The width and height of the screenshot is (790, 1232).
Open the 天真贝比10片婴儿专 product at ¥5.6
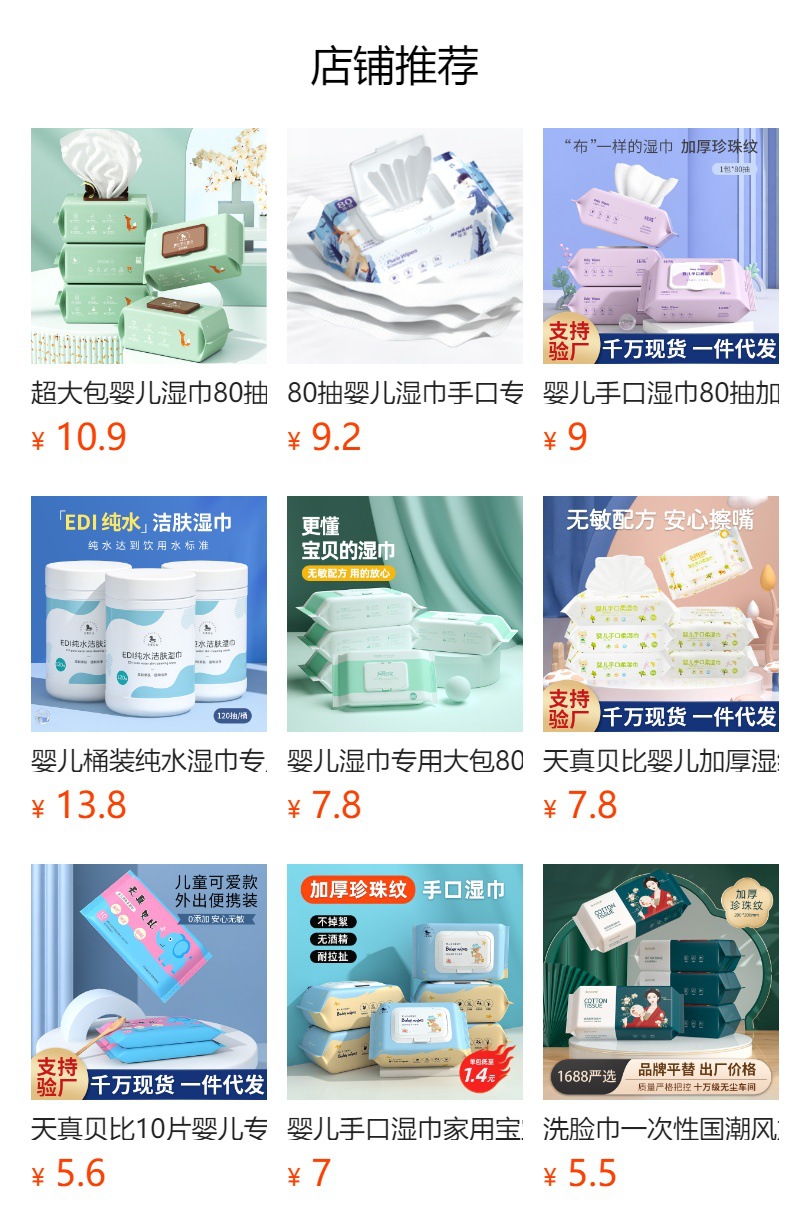coord(148,982)
